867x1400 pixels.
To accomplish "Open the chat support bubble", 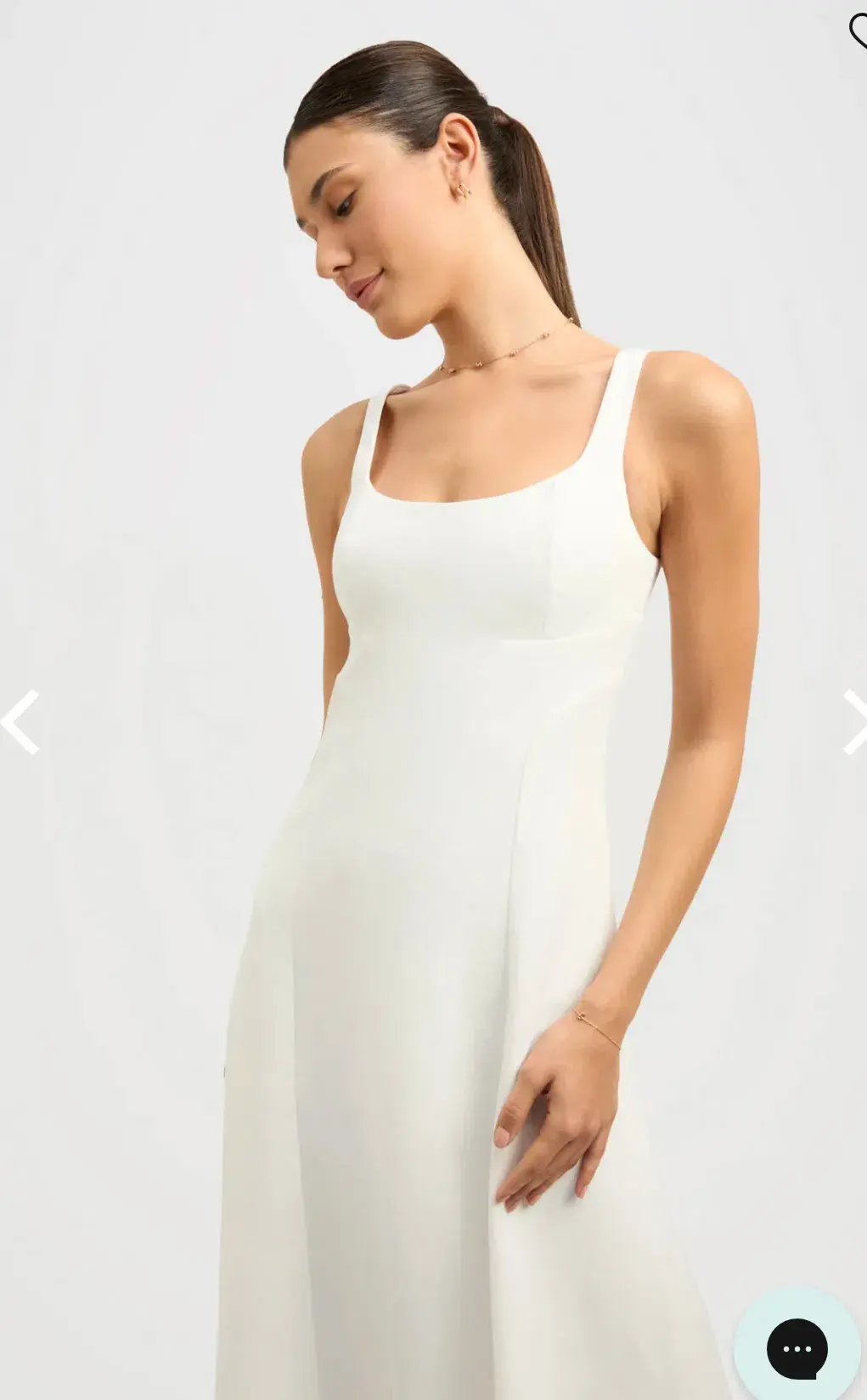I will [x=797, y=1348].
